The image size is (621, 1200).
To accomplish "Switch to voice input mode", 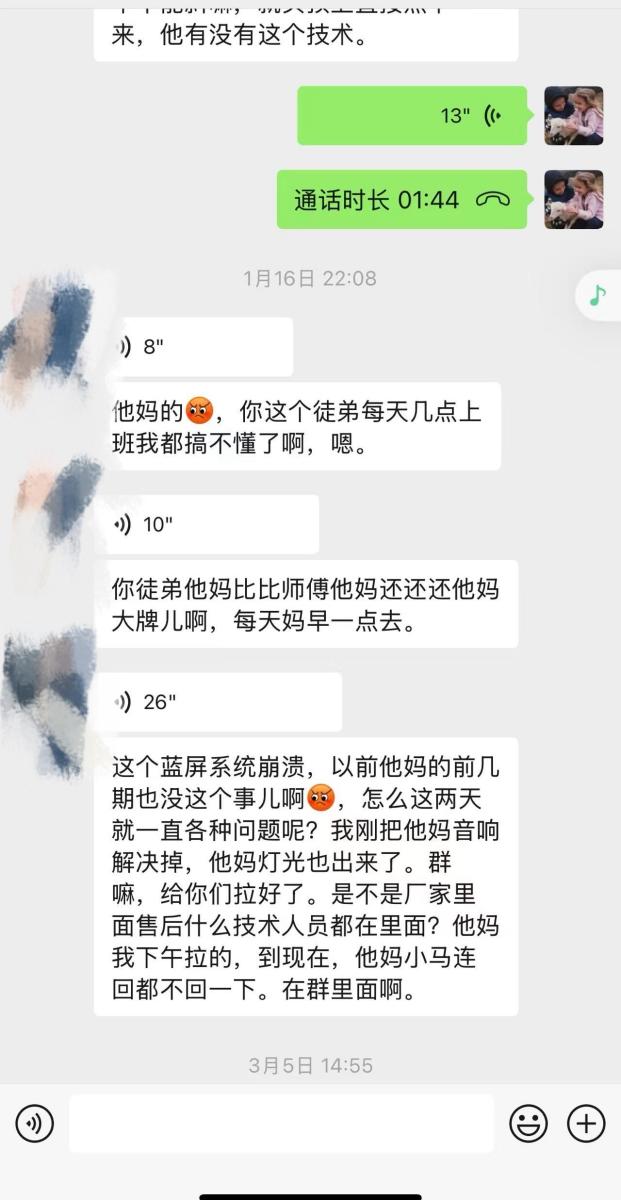I will pos(35,1124).
